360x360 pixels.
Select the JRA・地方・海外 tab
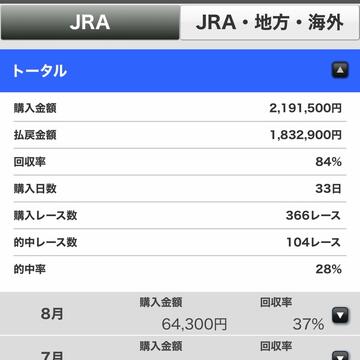(x=269, y=23)
